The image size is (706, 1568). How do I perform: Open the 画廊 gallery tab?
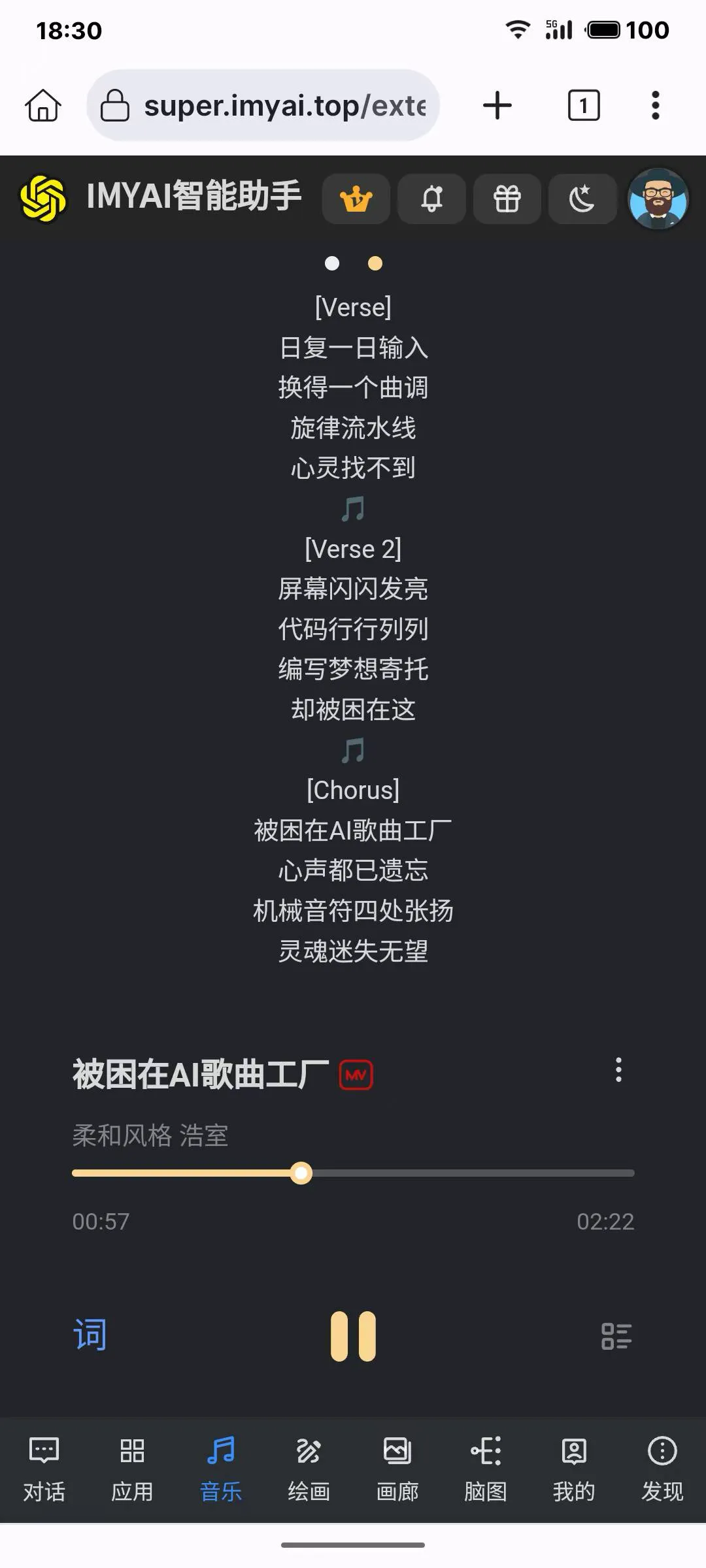point(397,1470)
